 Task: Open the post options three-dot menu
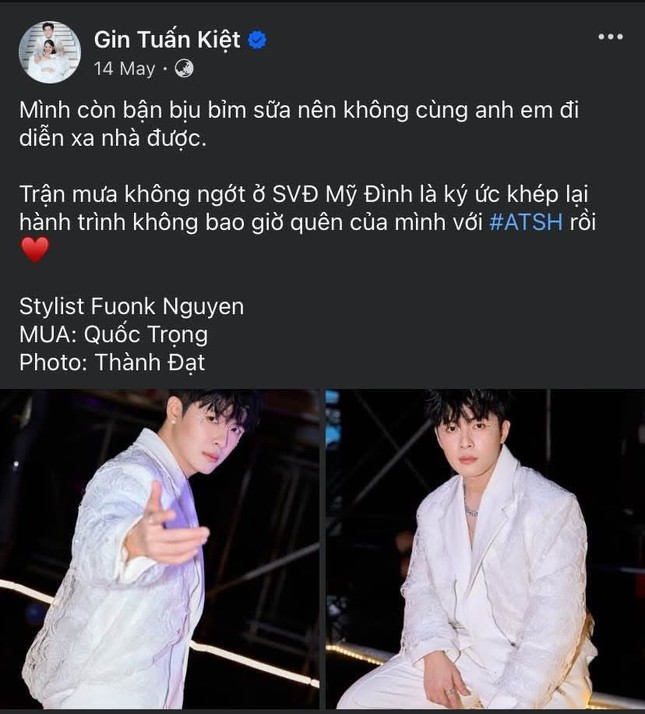tap(610, 37)
